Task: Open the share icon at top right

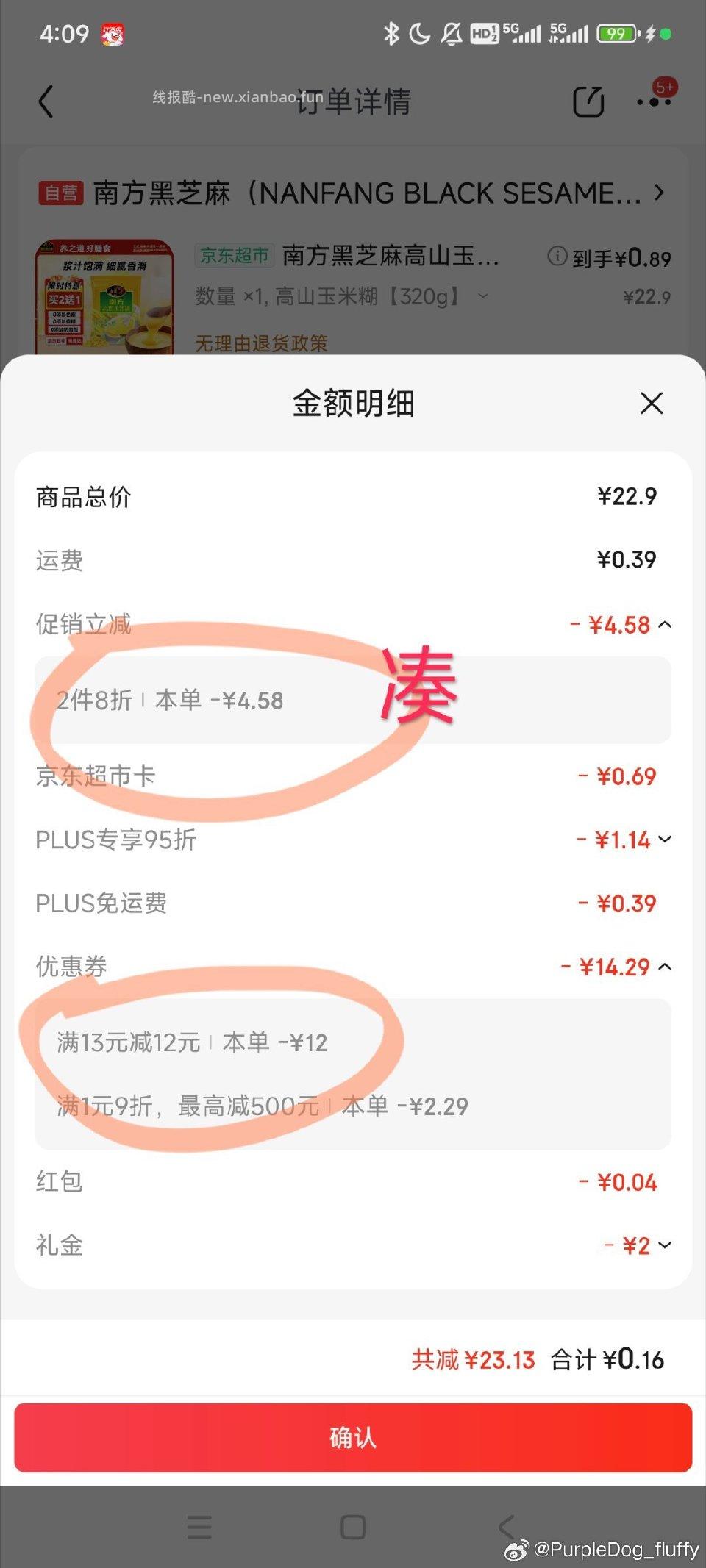Action: (x=588, y=101)
